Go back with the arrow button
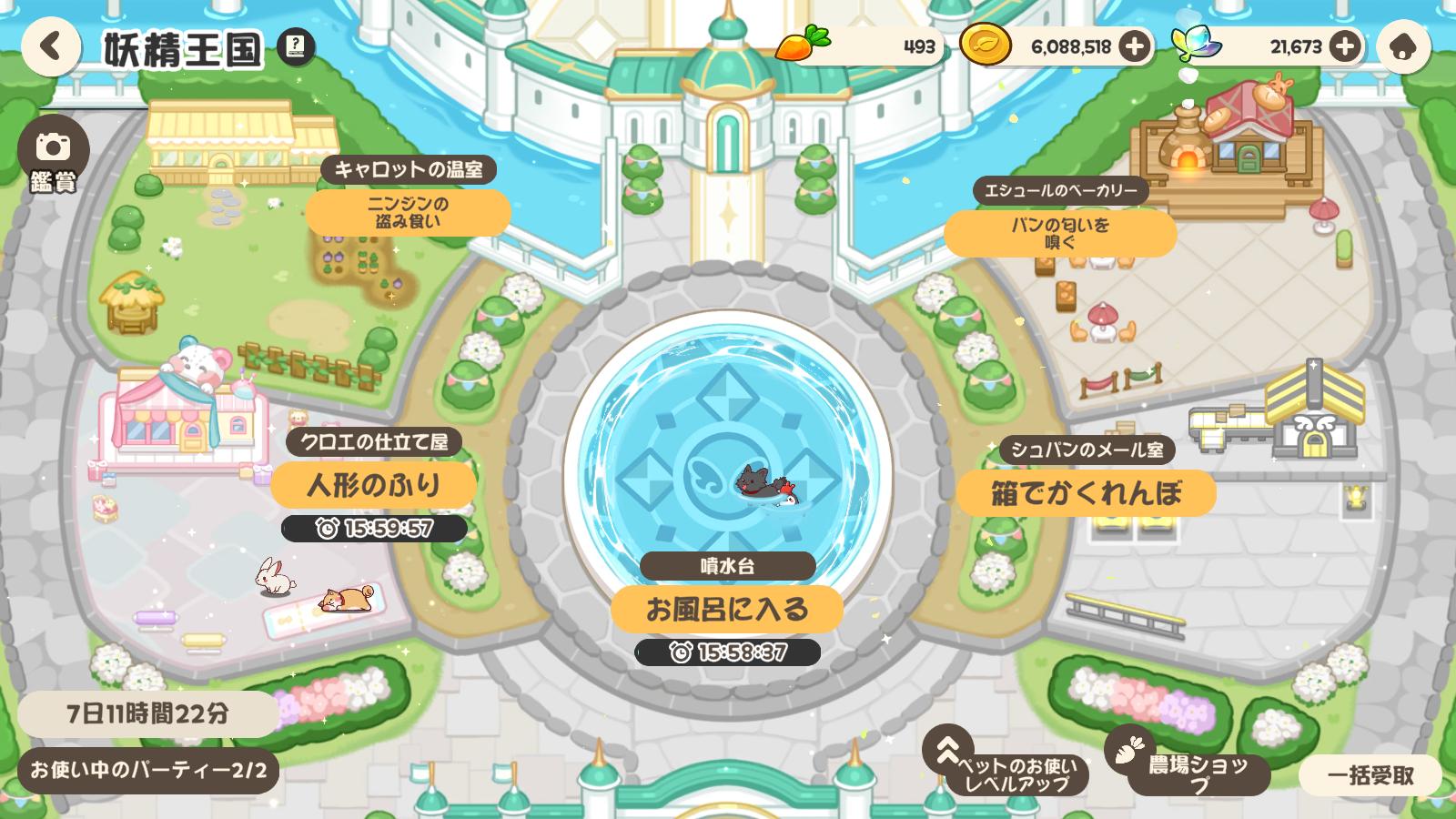 pos(51,45)
